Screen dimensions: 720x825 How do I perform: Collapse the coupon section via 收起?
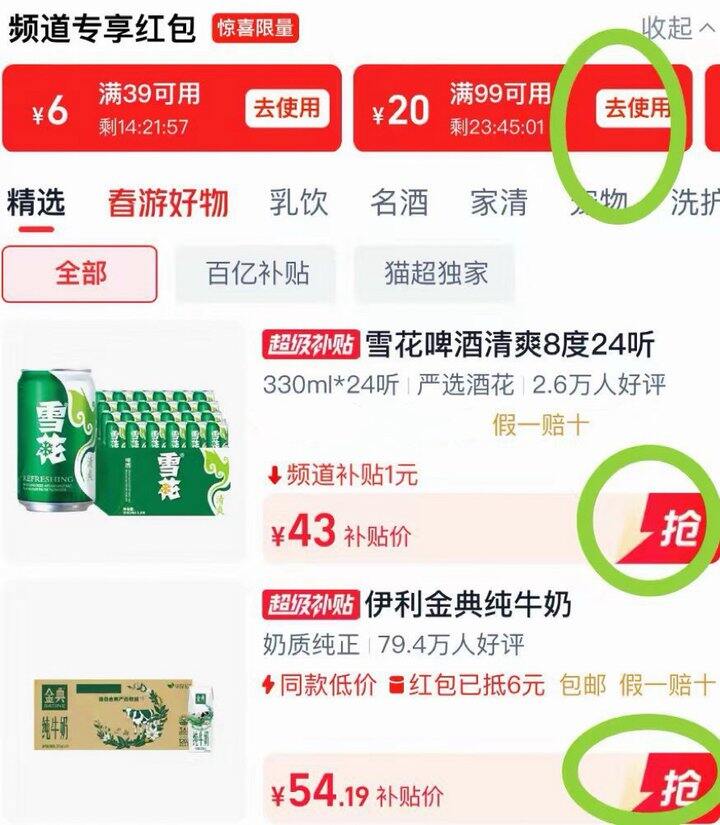[677, 28]
